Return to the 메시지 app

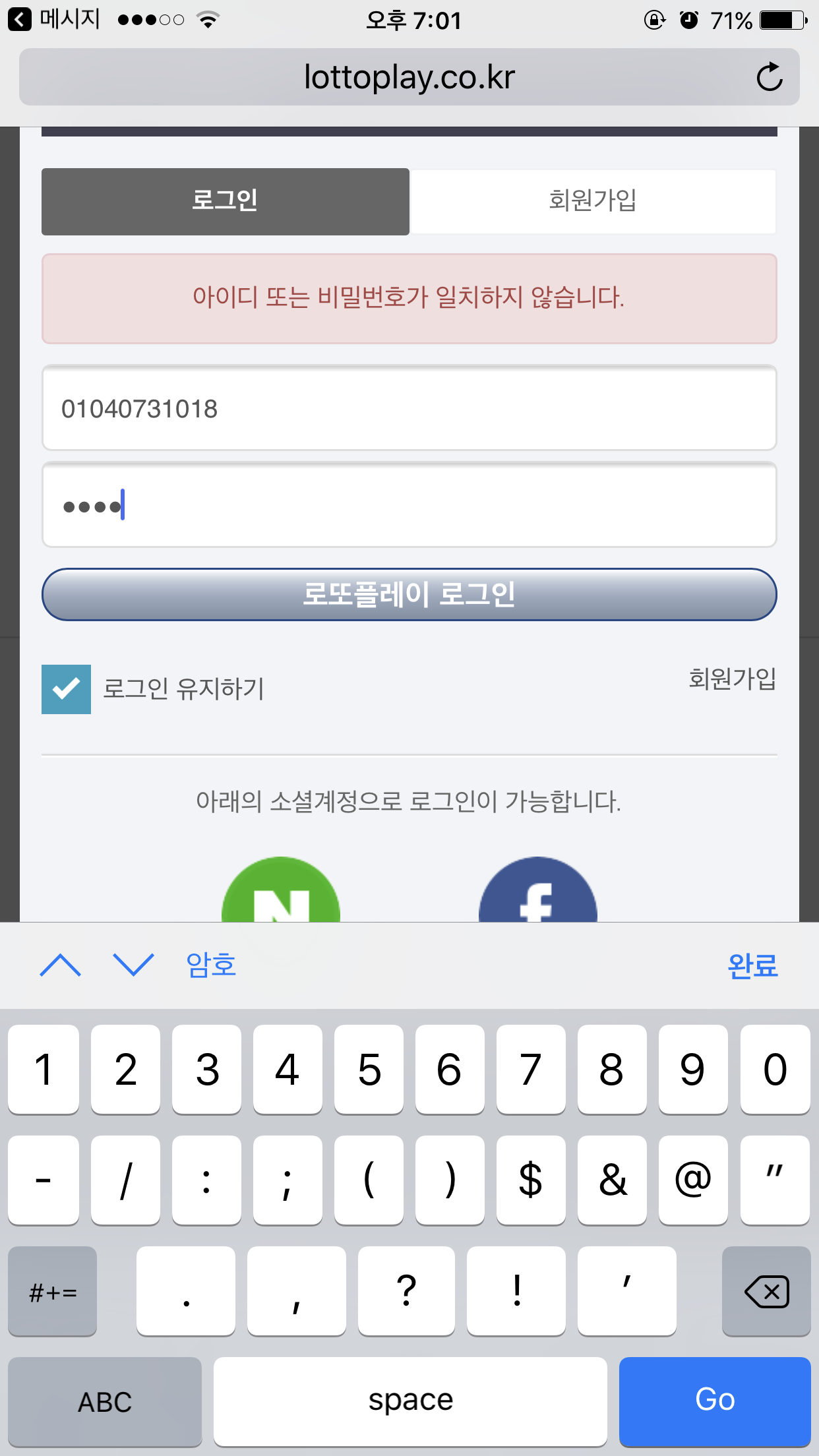tap(54, 19)
